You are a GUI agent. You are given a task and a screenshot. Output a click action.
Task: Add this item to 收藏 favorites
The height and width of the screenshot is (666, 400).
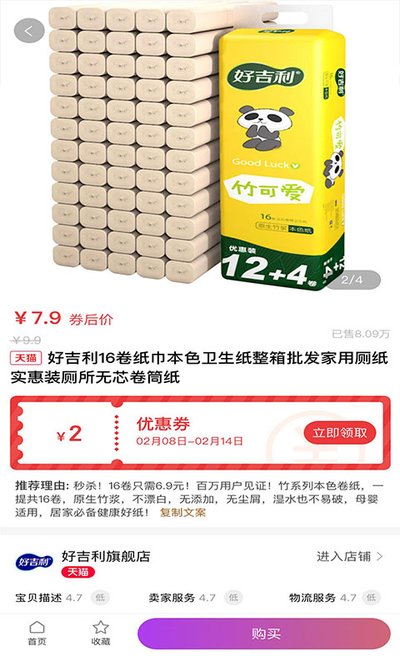tap(101, 633)
